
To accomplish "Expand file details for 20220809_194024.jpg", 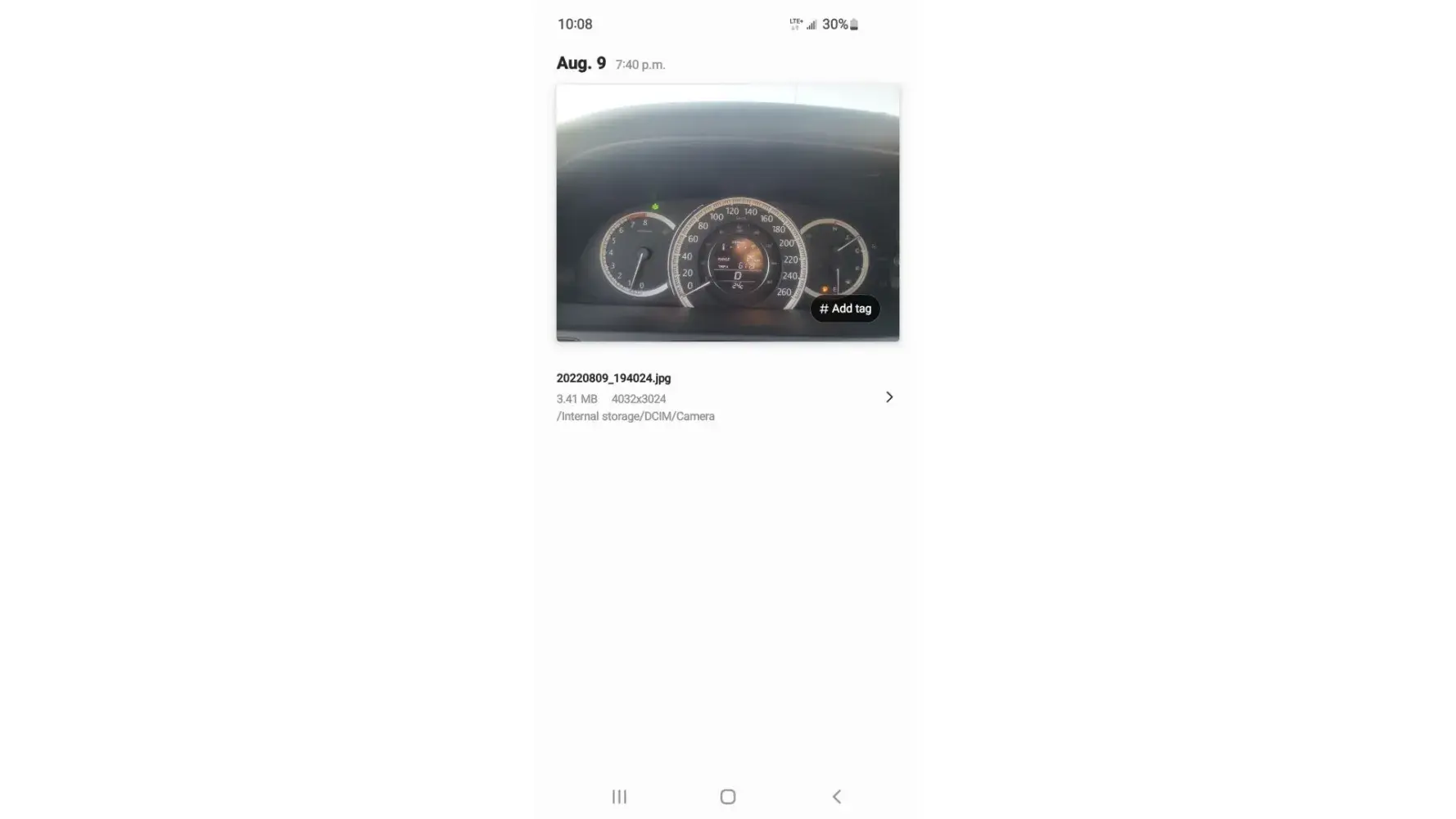I will (x=889, y=397).
